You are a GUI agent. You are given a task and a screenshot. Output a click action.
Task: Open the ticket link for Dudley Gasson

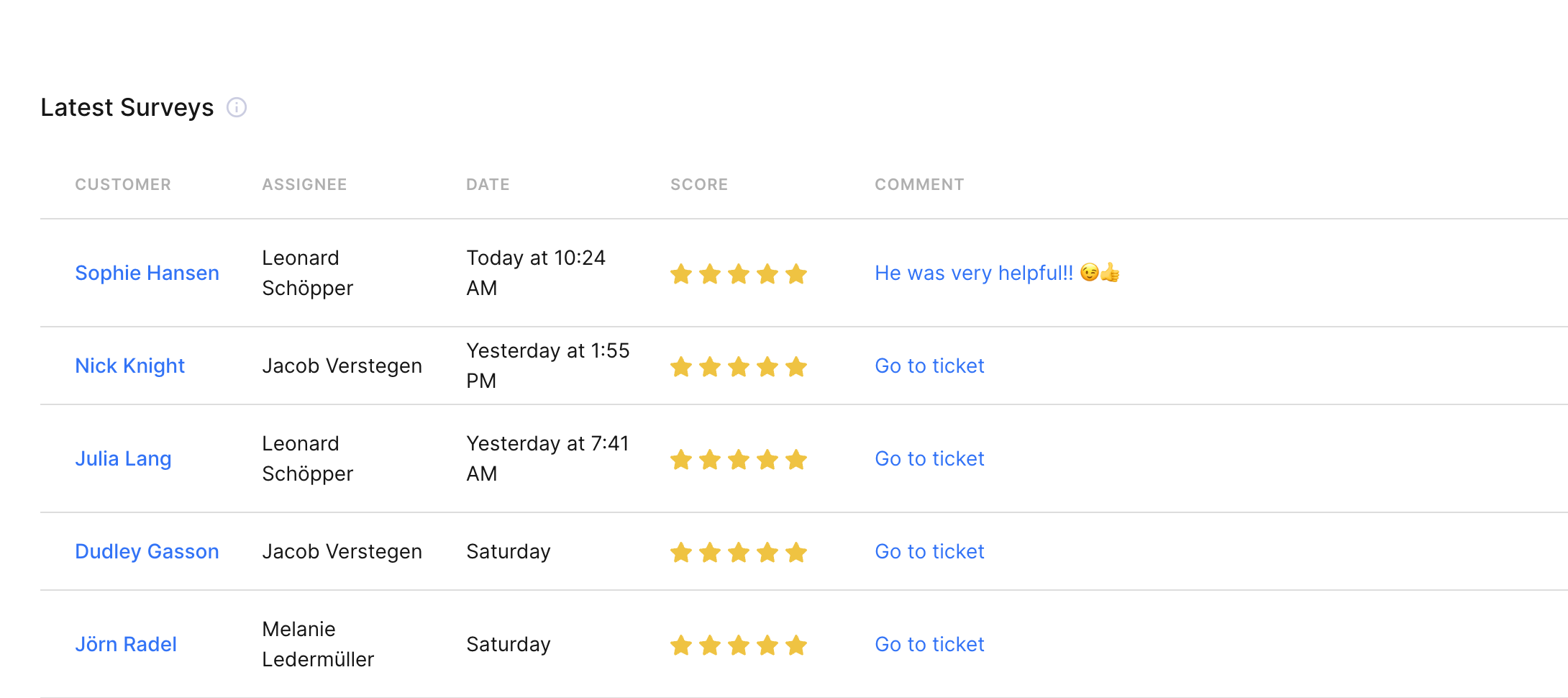click(x=929, y=552)
